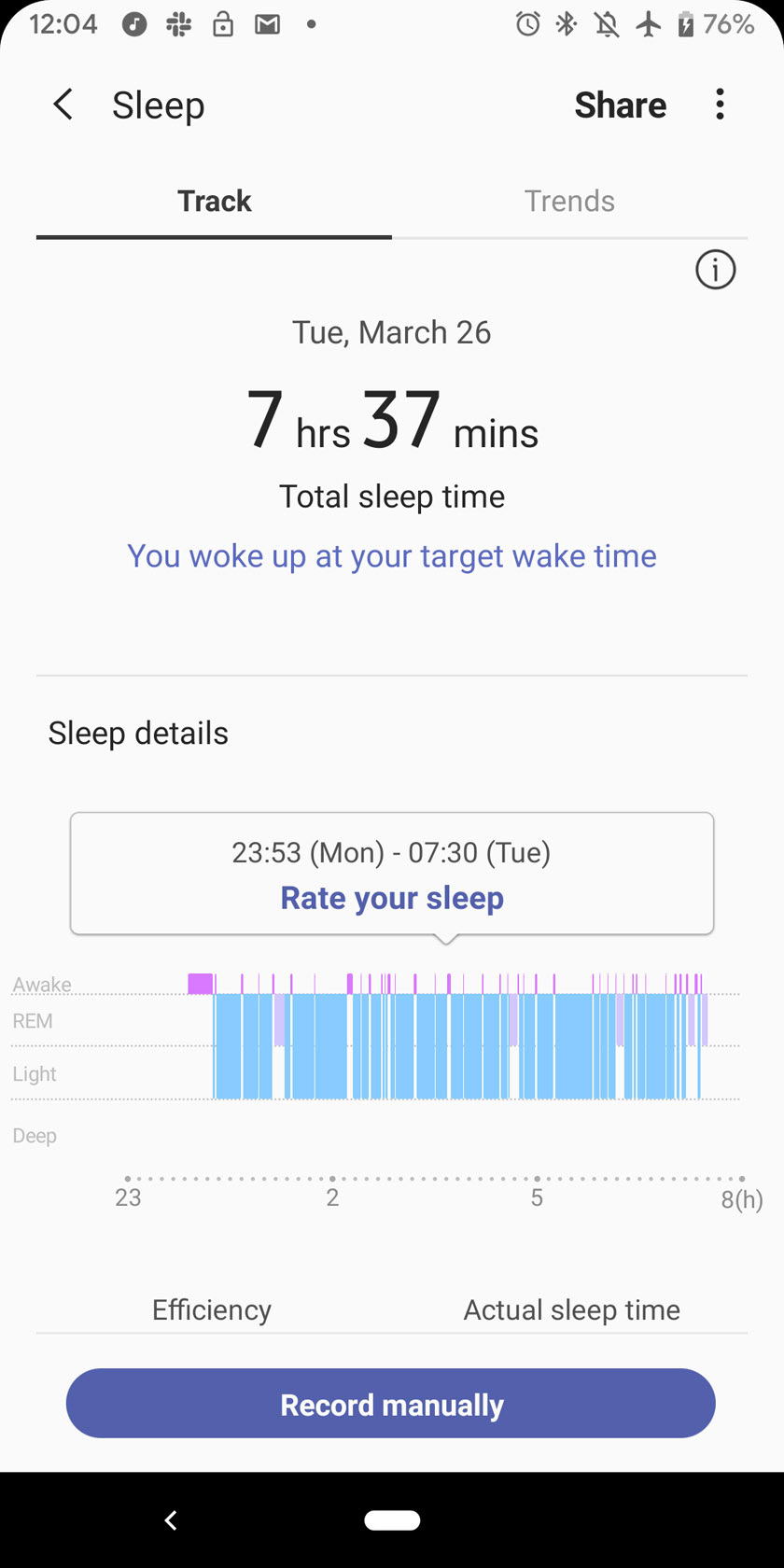The height and width of the screenshot is (1568, 784).
Task: Select the Track tab
Action: (x=215, y=201)
